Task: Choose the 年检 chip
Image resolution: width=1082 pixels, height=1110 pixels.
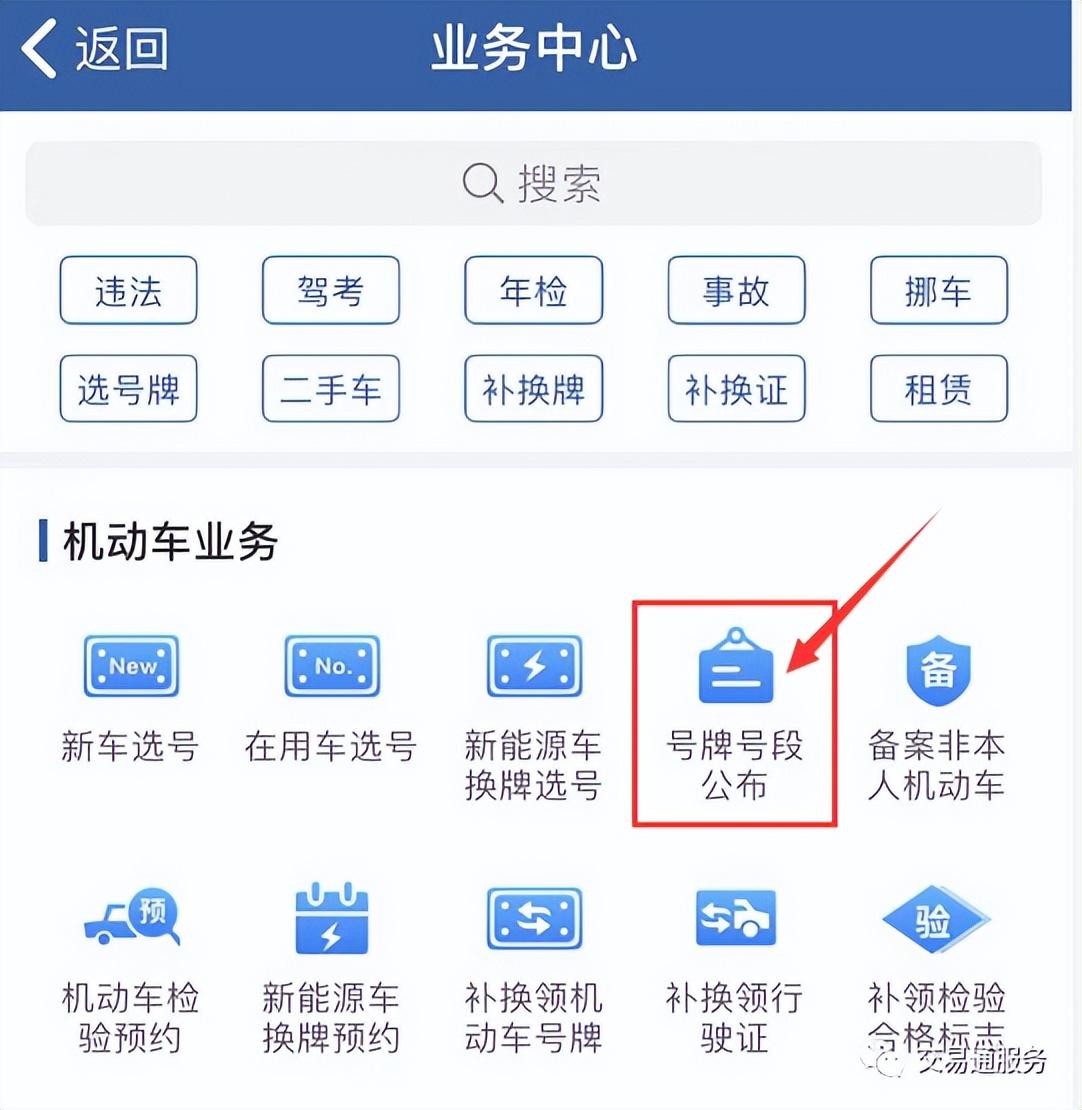Action: pyautogui.click(x=533, y=291)
